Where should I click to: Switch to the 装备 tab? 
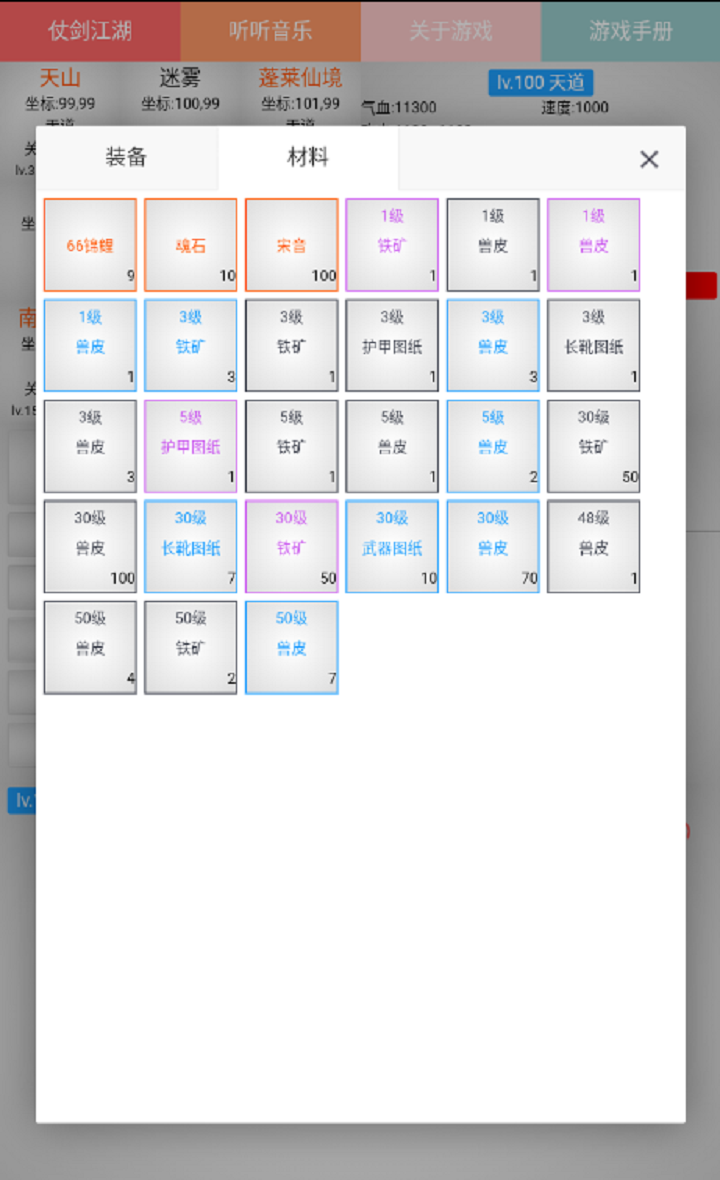pyautogui.click(x=127, y=157)
